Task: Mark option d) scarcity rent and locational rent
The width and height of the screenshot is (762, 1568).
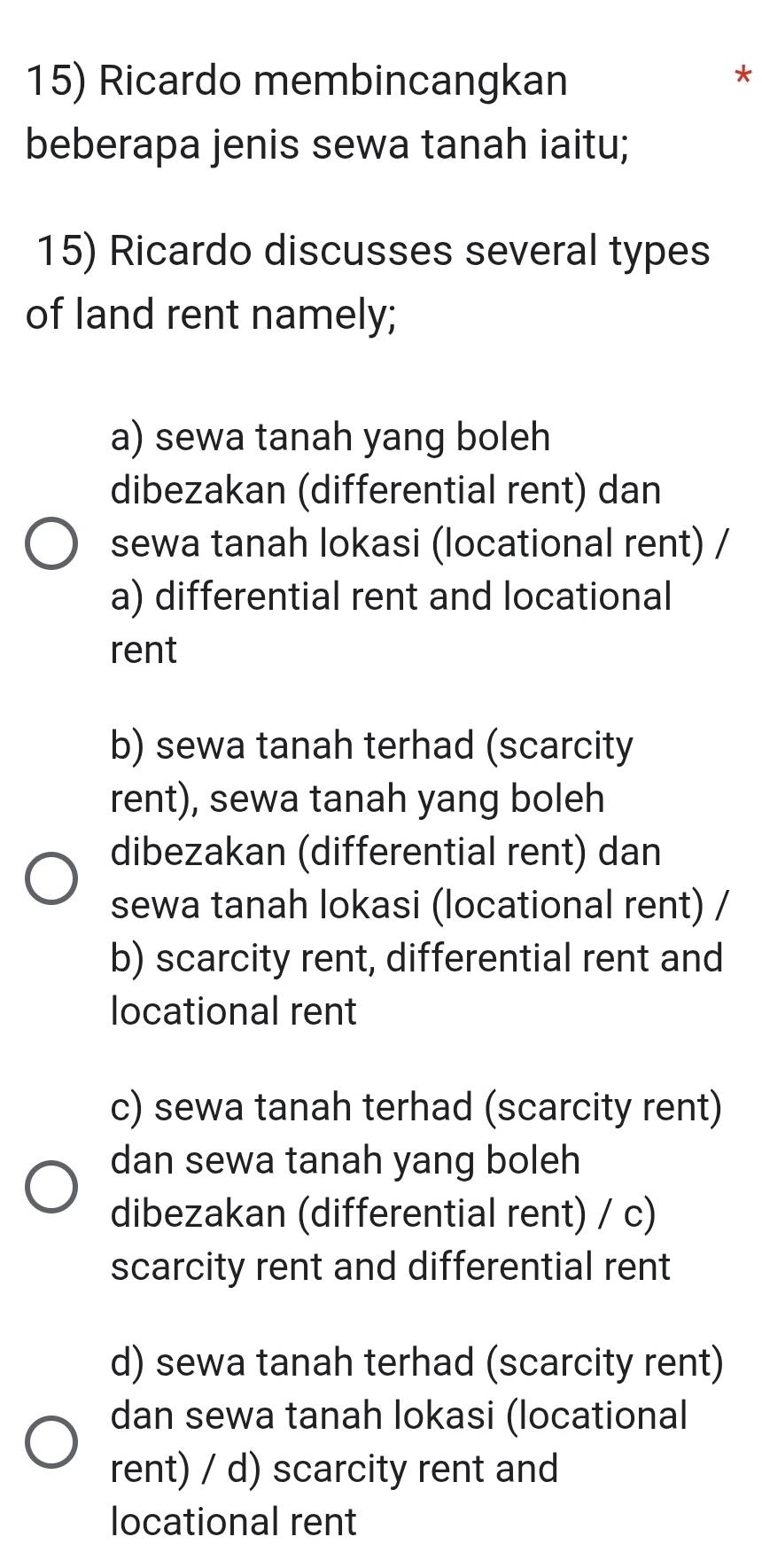Action: pyautogui.click(x=51, y=1441)
